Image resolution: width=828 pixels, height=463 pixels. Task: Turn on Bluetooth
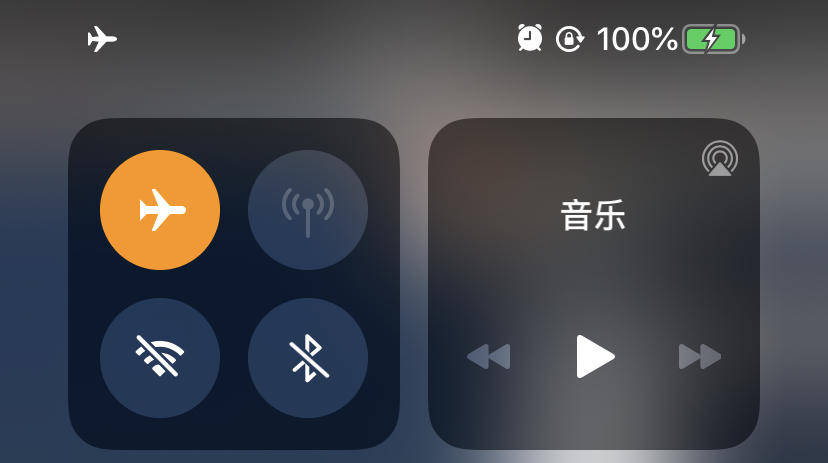pos(308,357)
